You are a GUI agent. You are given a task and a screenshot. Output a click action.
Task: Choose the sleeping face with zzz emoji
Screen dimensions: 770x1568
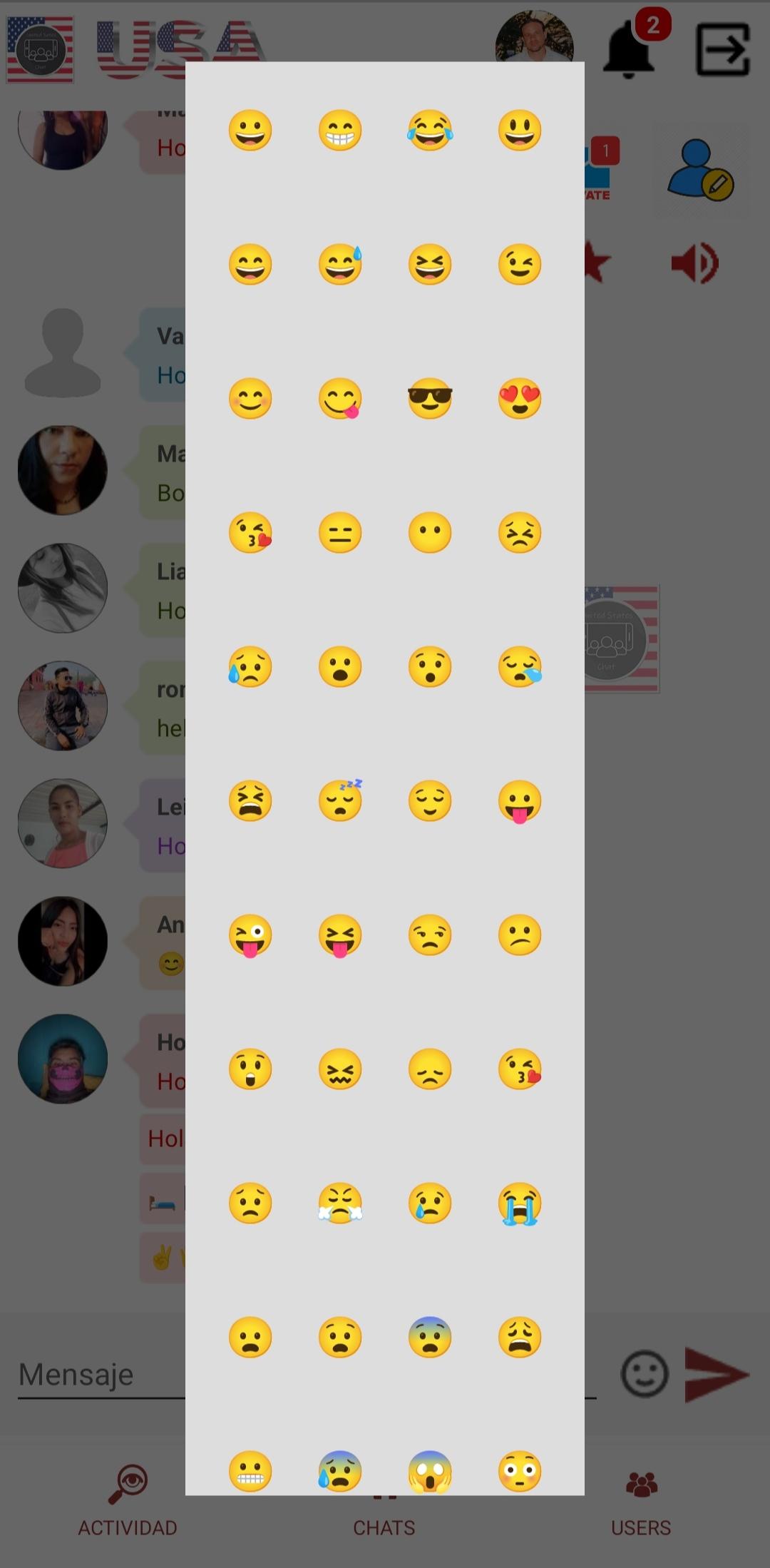(340, 800)
